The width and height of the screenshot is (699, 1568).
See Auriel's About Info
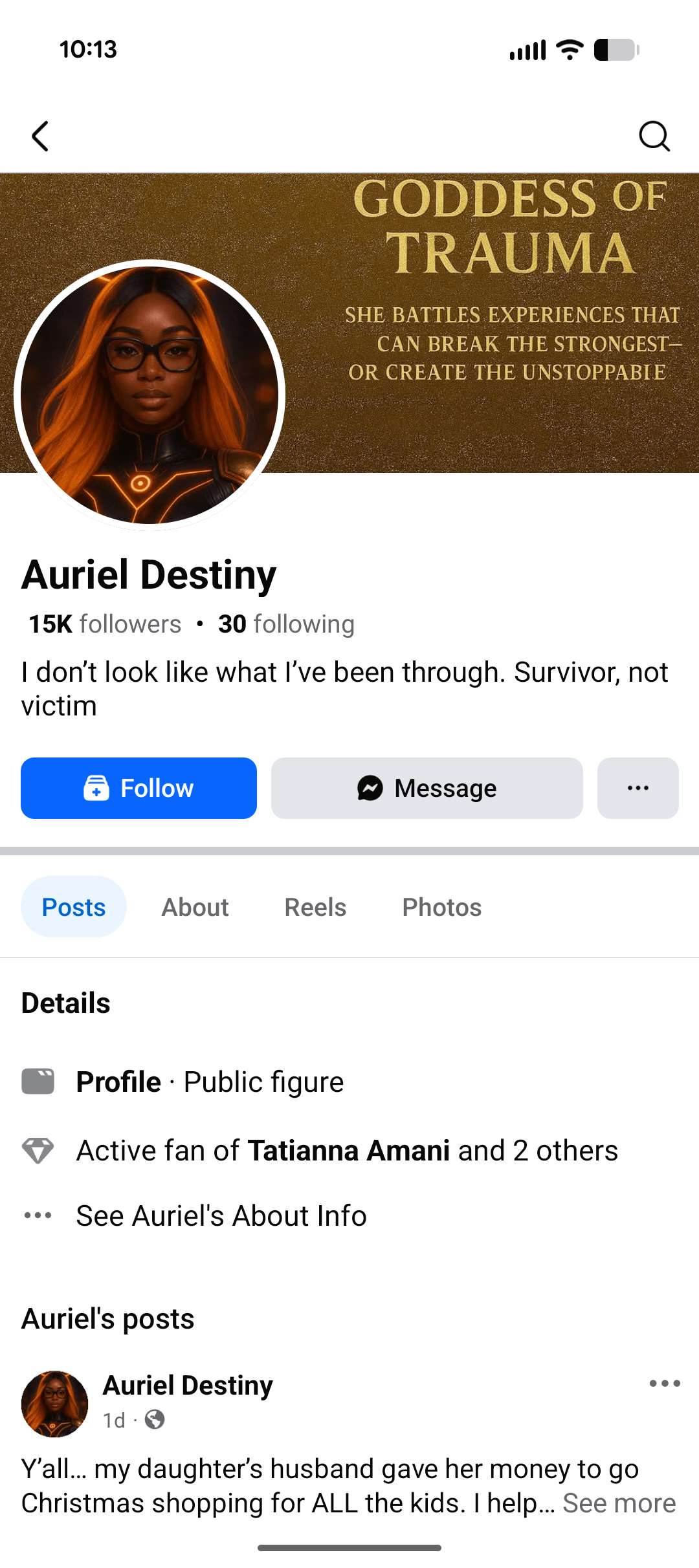click(221, 1215)
